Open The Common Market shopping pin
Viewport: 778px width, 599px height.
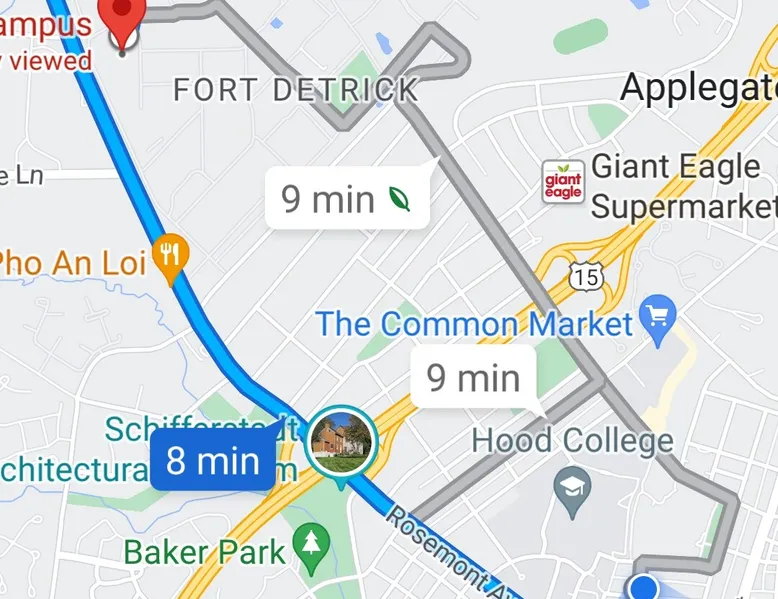659,317
